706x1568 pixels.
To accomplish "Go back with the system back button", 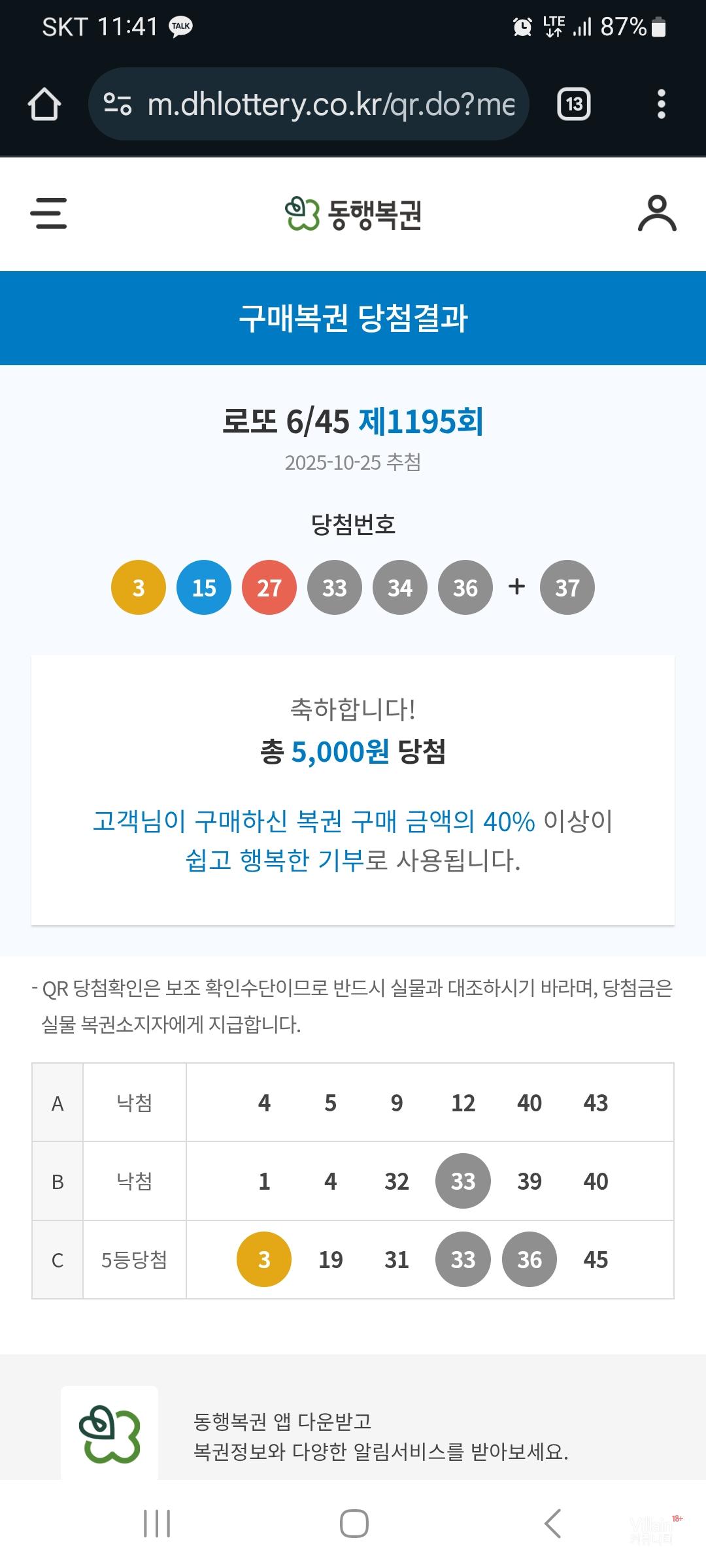I will pyautogui.click(x=552, y=1524).
